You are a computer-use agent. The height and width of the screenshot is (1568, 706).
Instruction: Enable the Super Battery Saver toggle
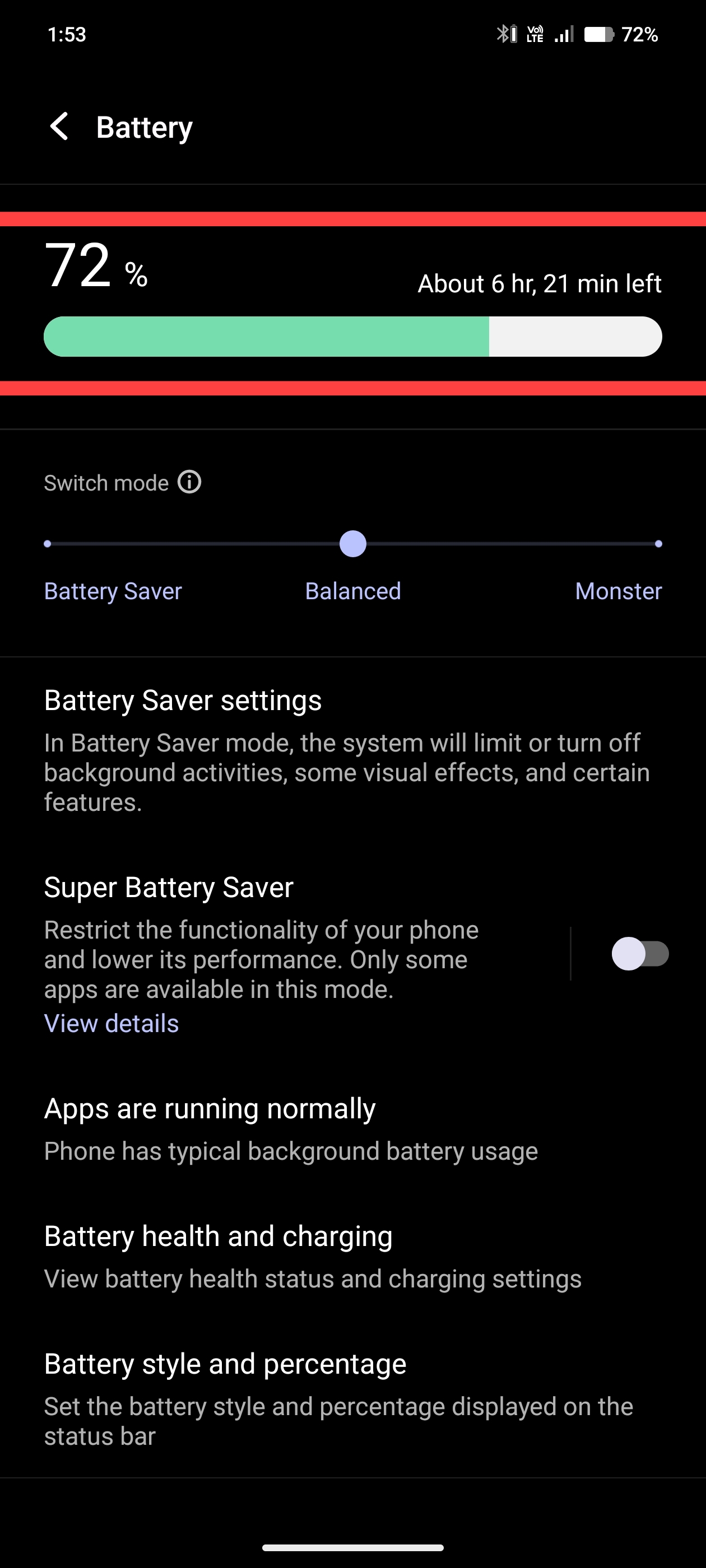click(x=639, y=954)
